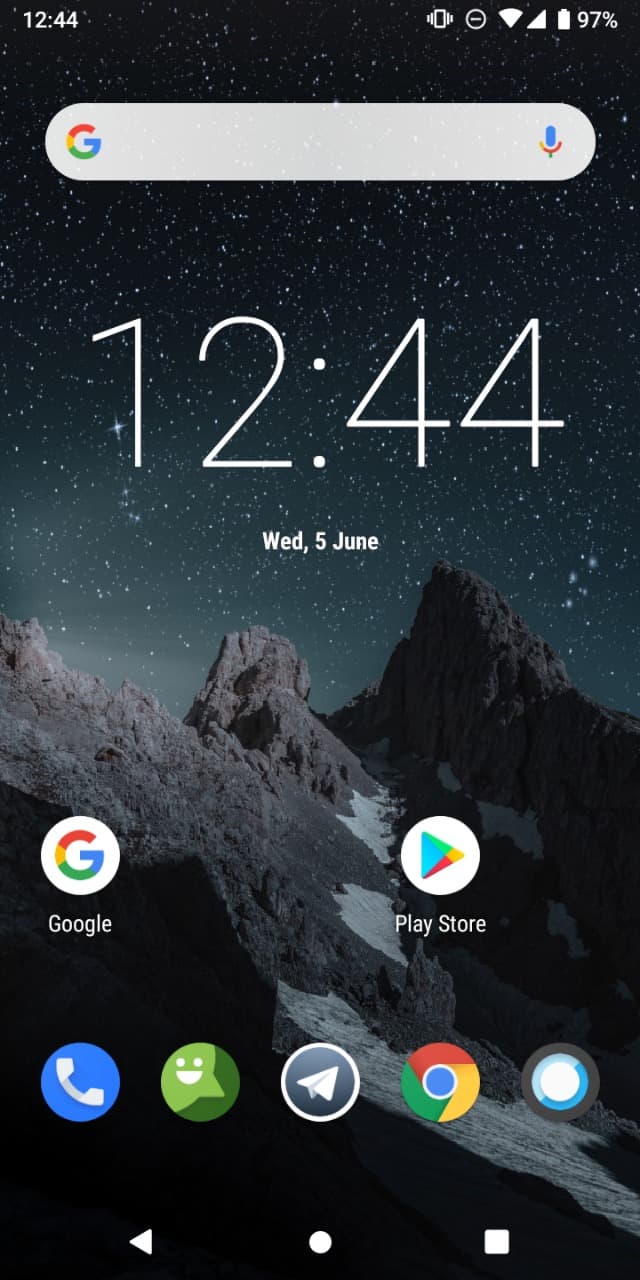This screenshot has height=1280, width=640.
Task: Open the Phone dialer app
Action: click(x=80, y=1082)
